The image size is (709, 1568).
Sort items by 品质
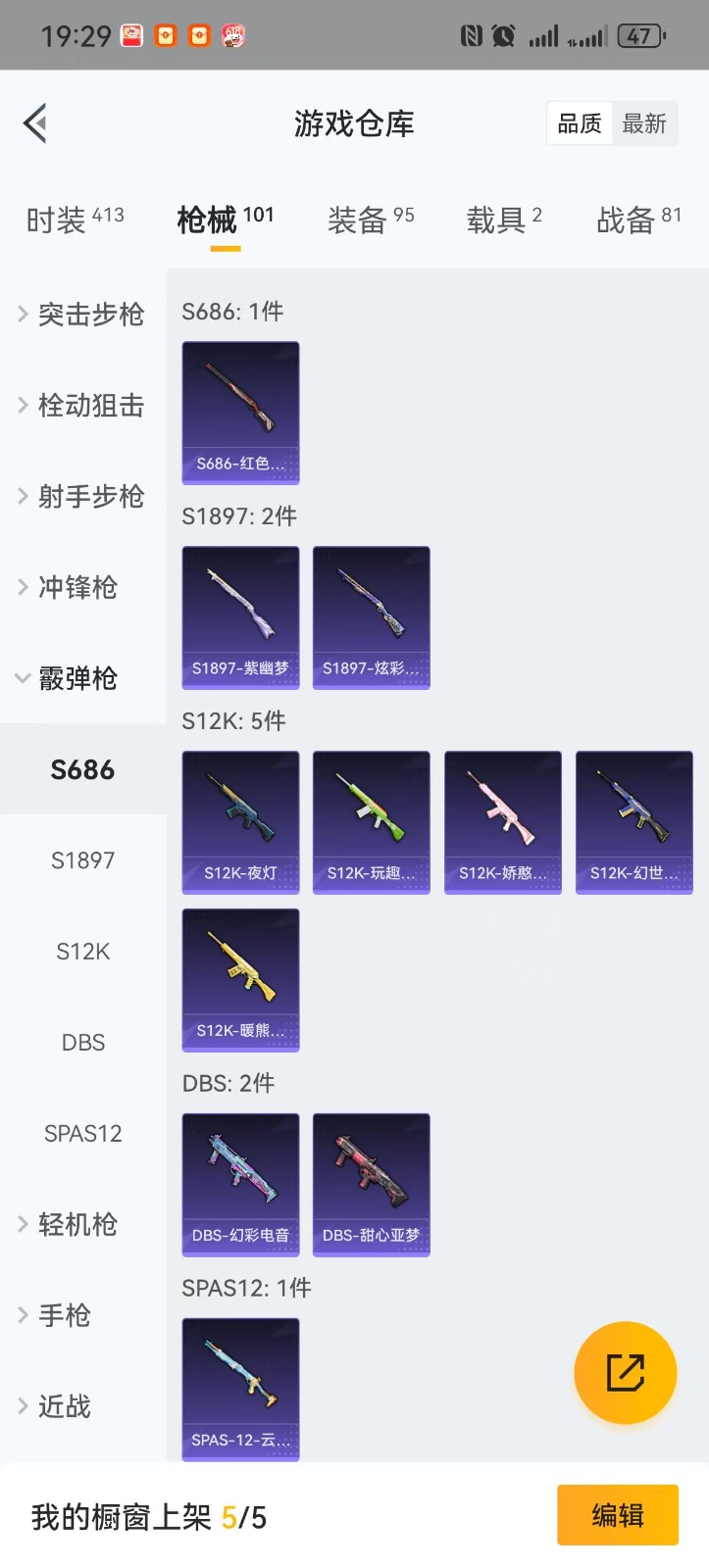580,124
